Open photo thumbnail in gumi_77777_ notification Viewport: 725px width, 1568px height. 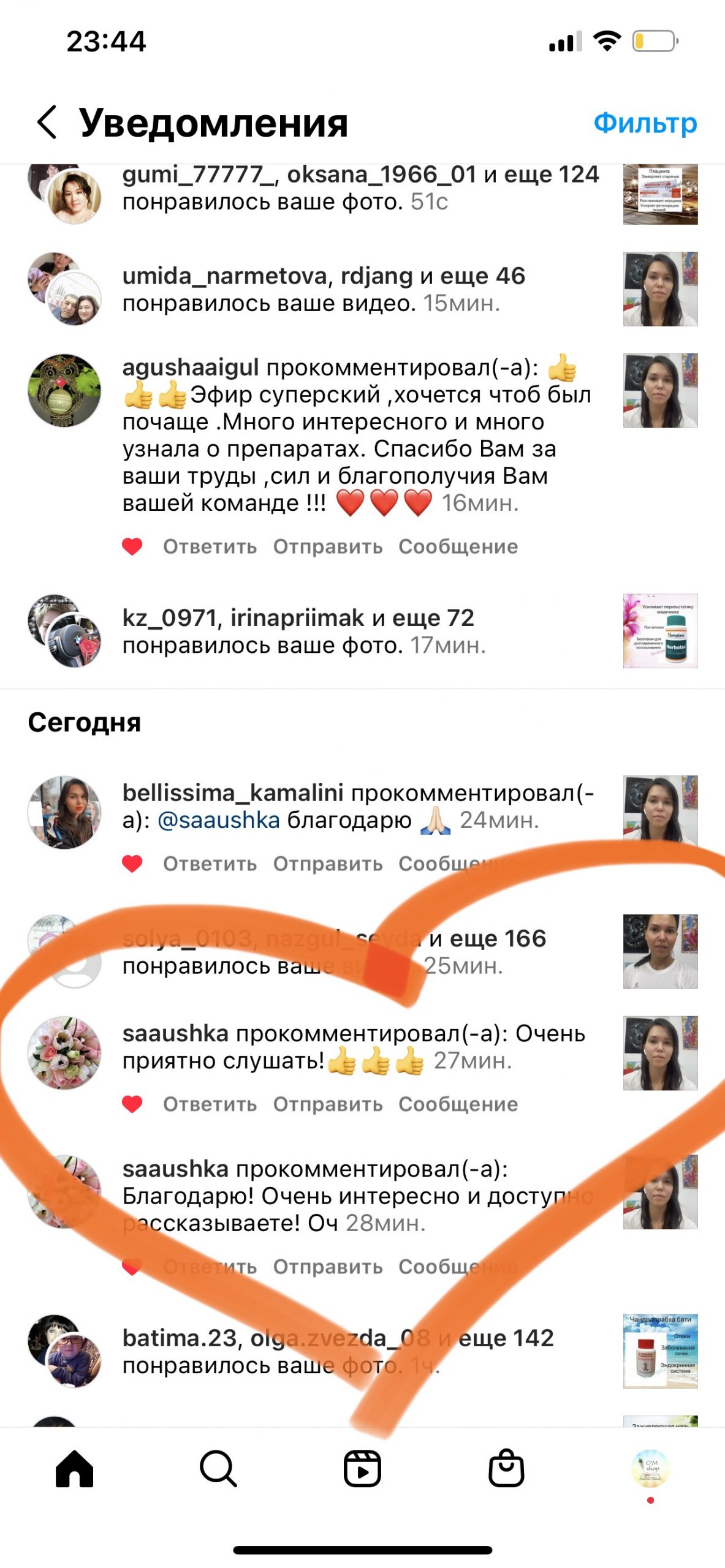[x=660, y=194]
